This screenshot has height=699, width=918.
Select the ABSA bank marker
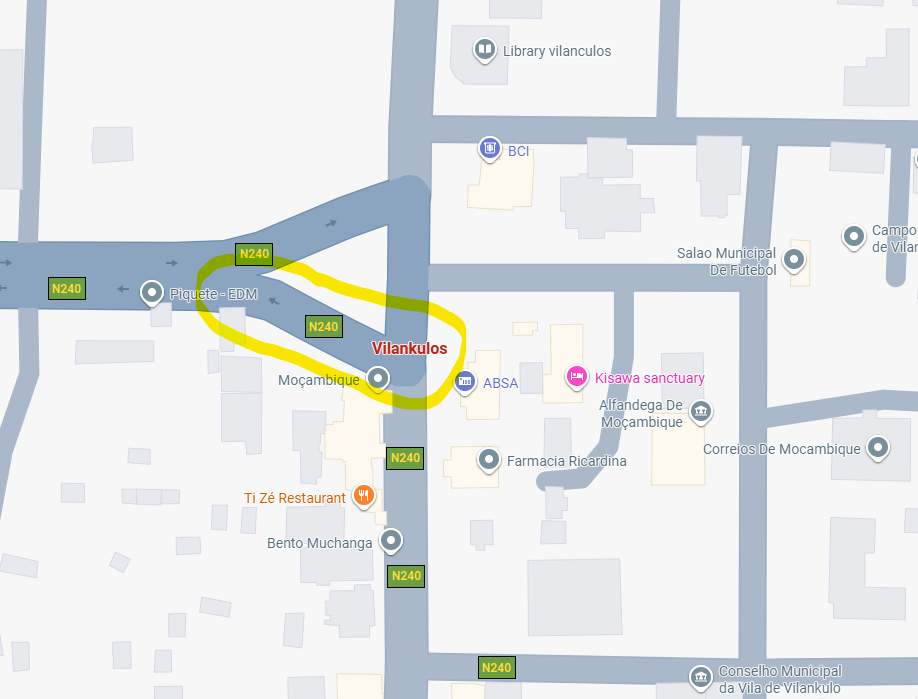pos(465,381)
